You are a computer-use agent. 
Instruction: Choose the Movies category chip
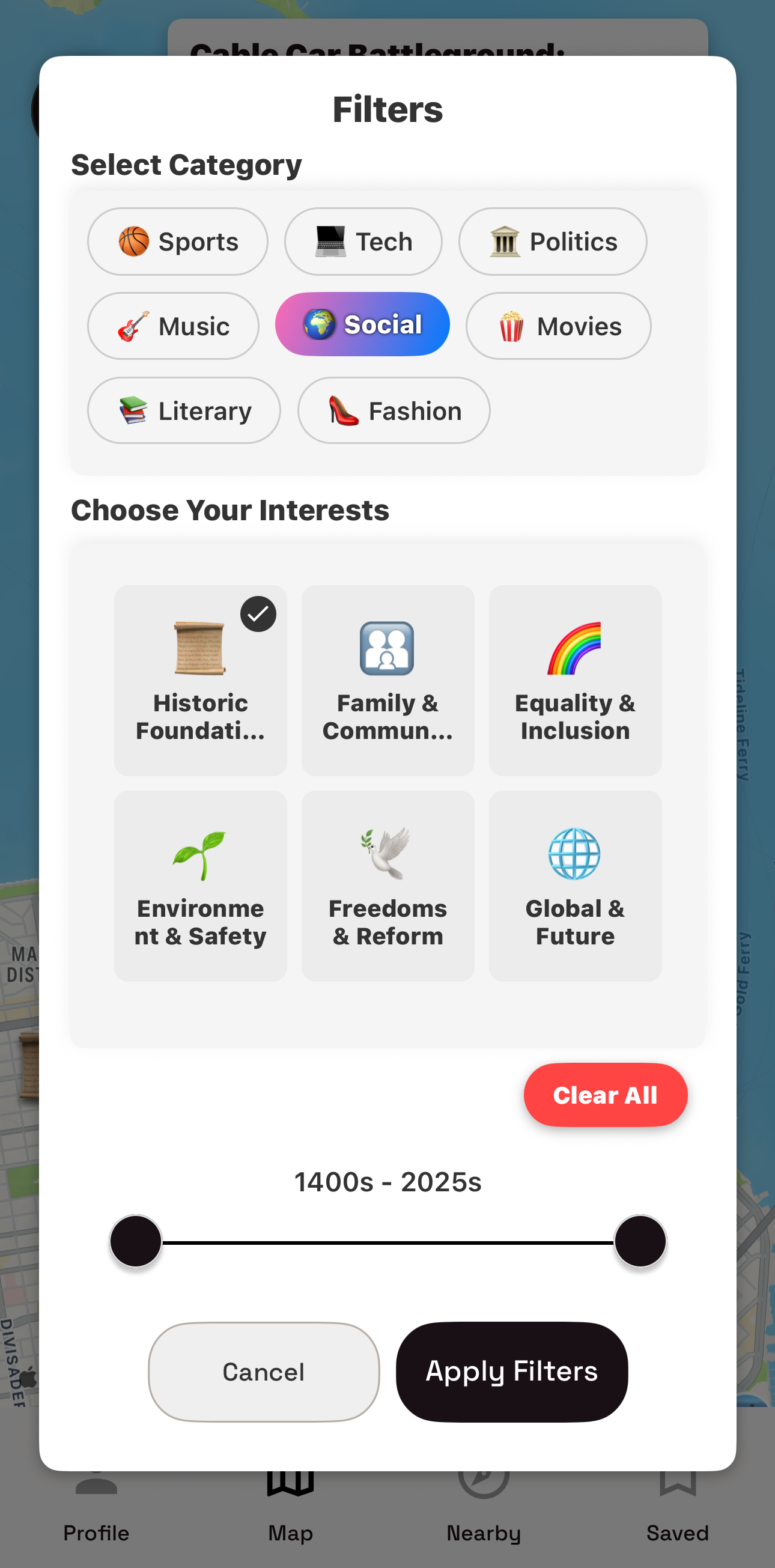[558, 326]
